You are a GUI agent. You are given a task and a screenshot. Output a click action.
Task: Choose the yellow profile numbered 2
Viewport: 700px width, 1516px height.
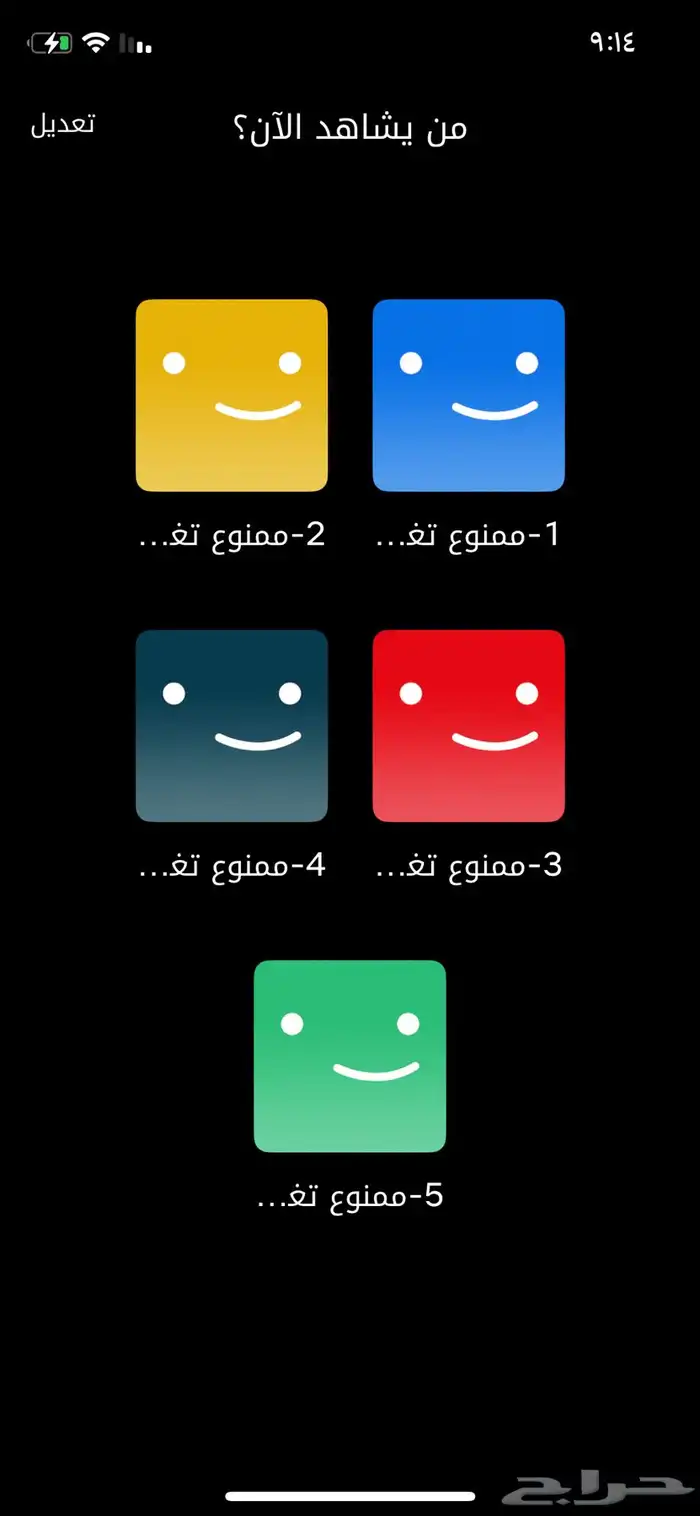(x=232, y=396)
